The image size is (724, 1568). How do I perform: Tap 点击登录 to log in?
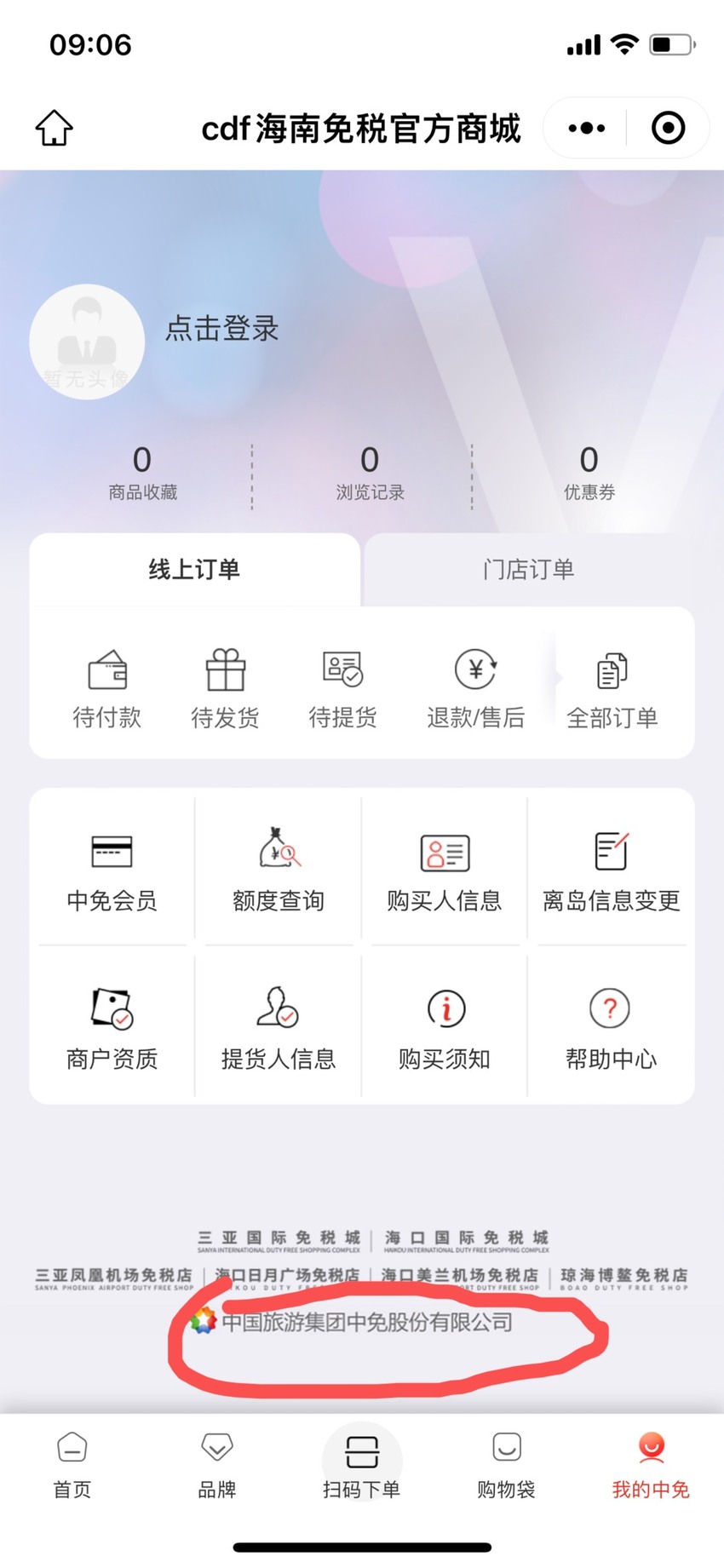[x=221, y=328]
